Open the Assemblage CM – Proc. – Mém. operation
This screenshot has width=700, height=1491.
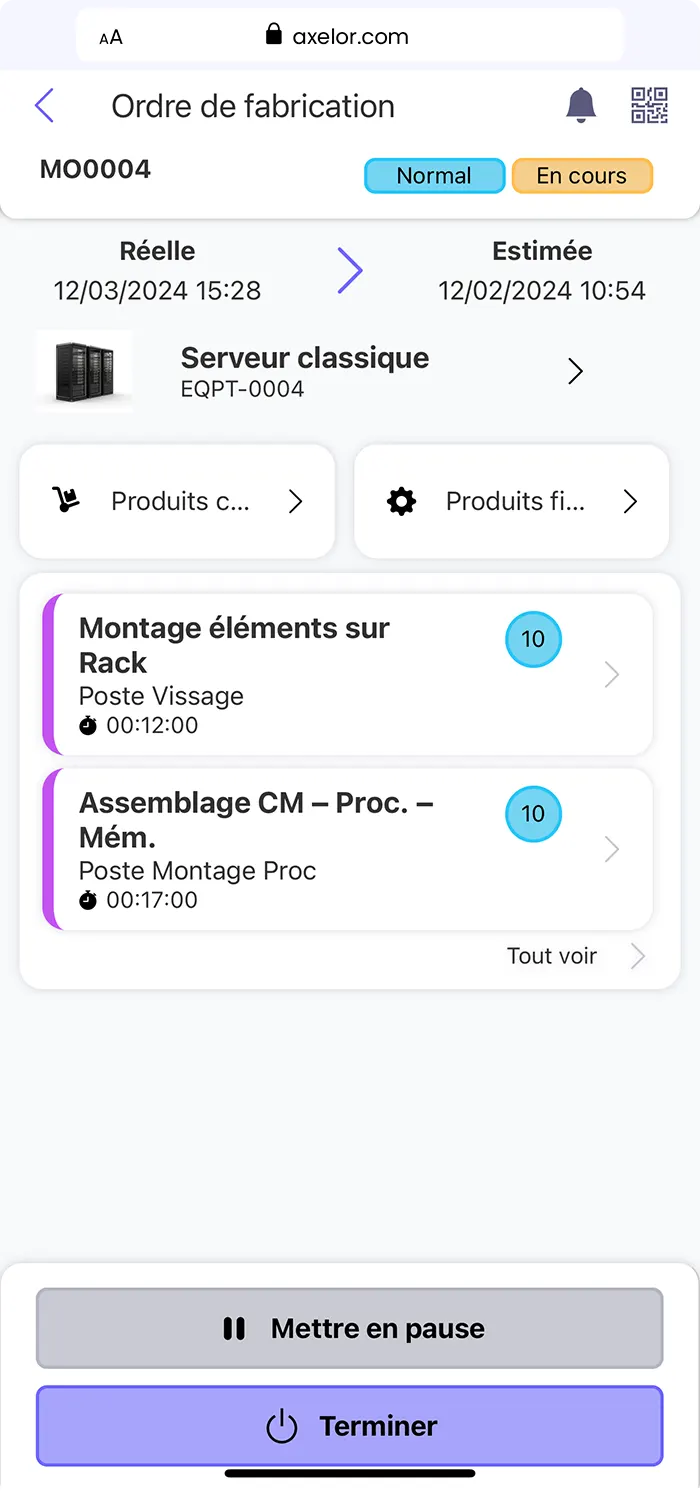(348, 849)
